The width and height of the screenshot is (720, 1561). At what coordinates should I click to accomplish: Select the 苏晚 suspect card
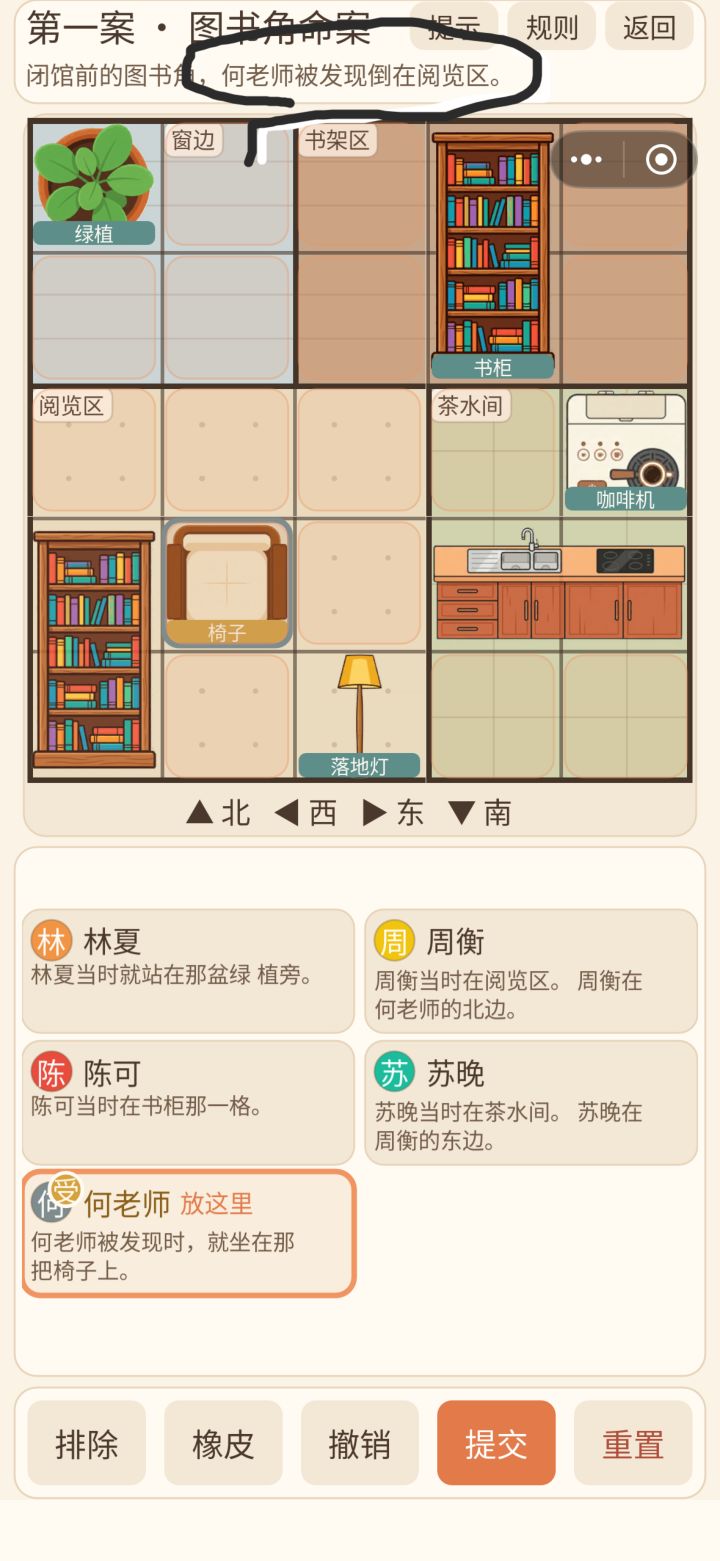coord(531,1103)
